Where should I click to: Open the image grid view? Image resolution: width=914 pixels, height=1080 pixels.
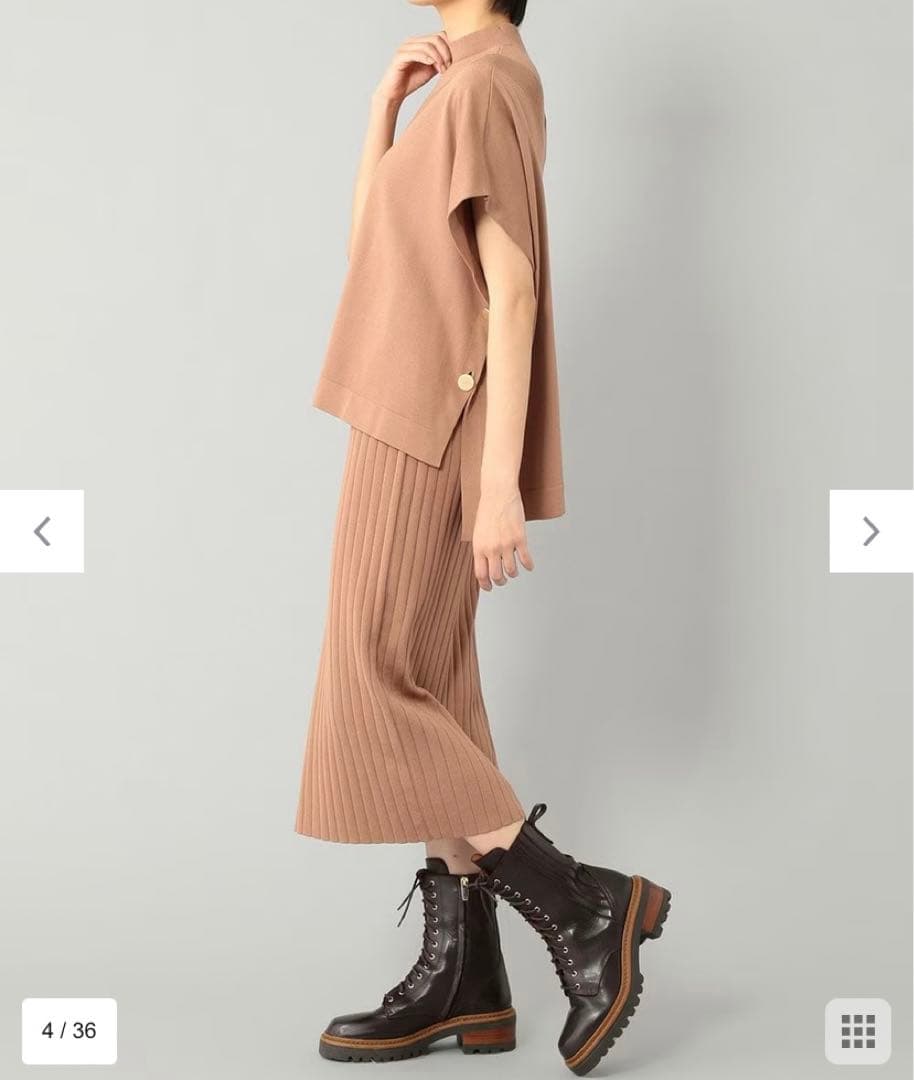pos(857,1030)
